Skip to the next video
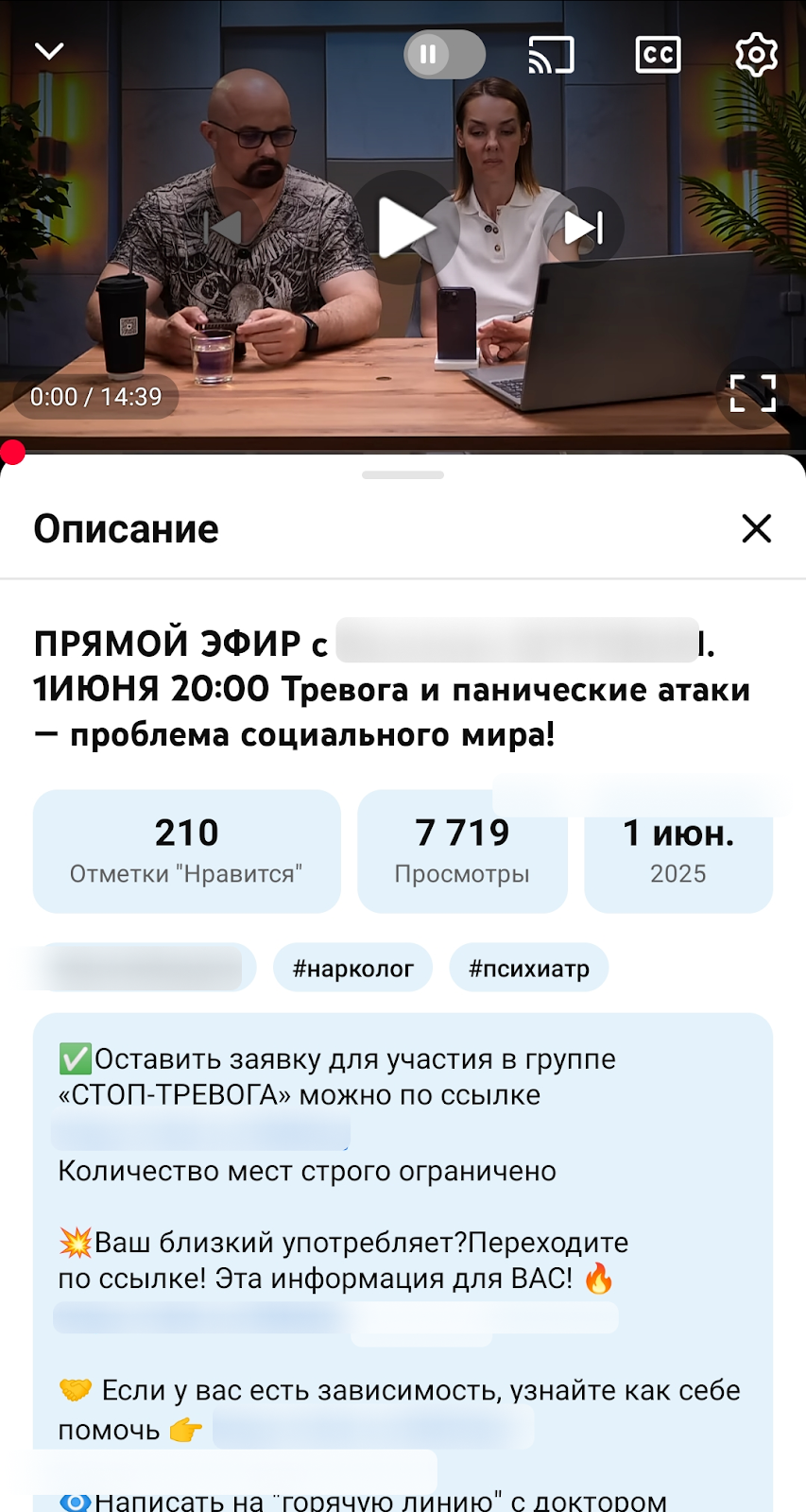Viewport: 806px width, 1512px height. [x=583, y=228]
